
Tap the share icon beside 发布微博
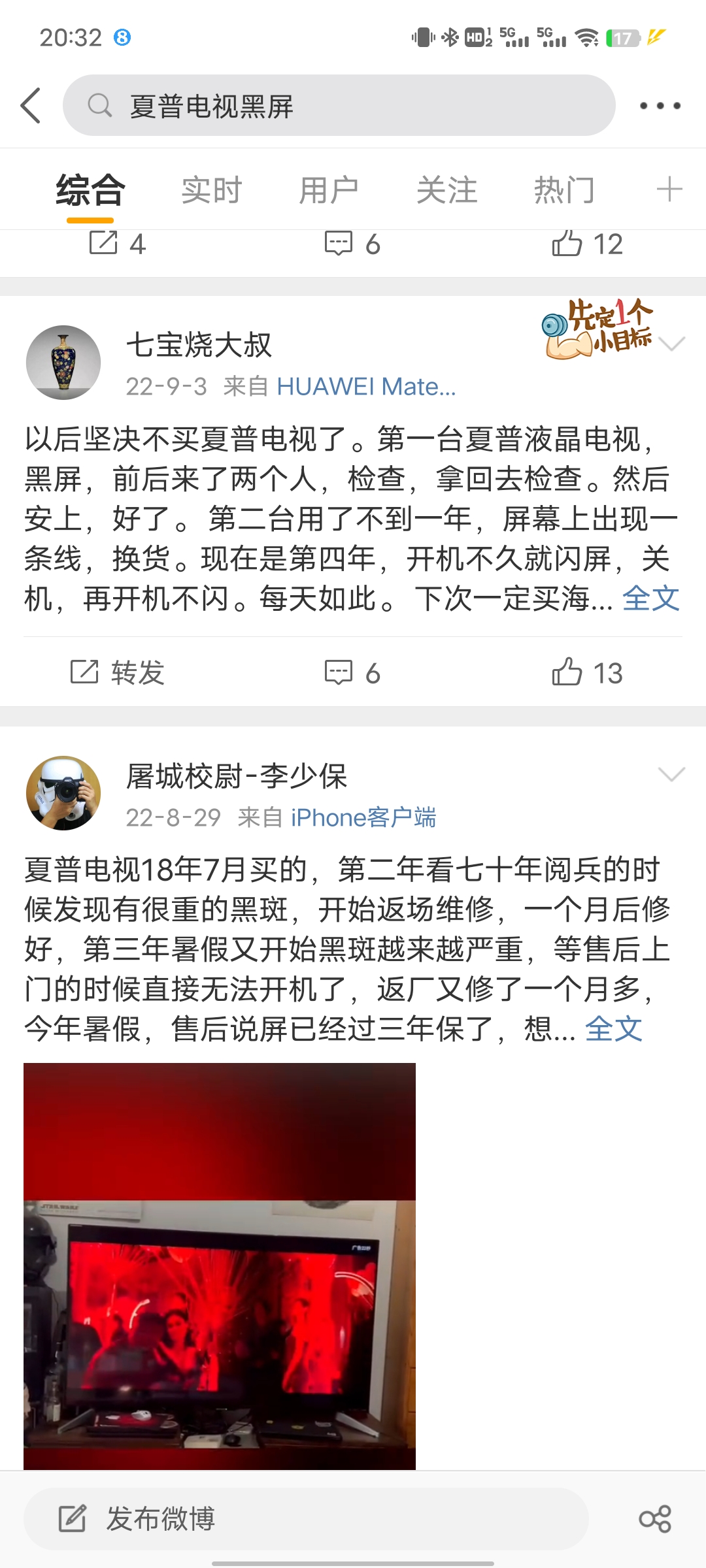(655, 1518)
